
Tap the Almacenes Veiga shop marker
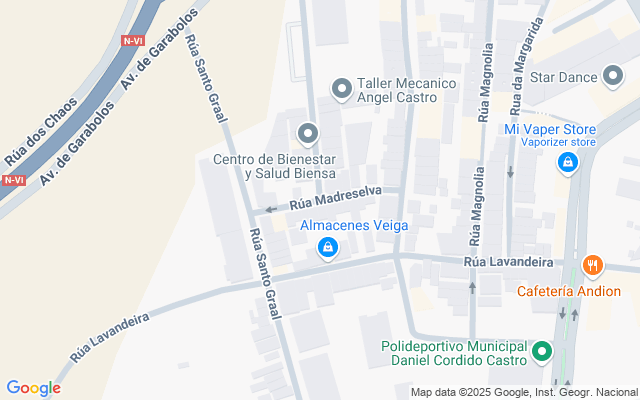(327, 246)
